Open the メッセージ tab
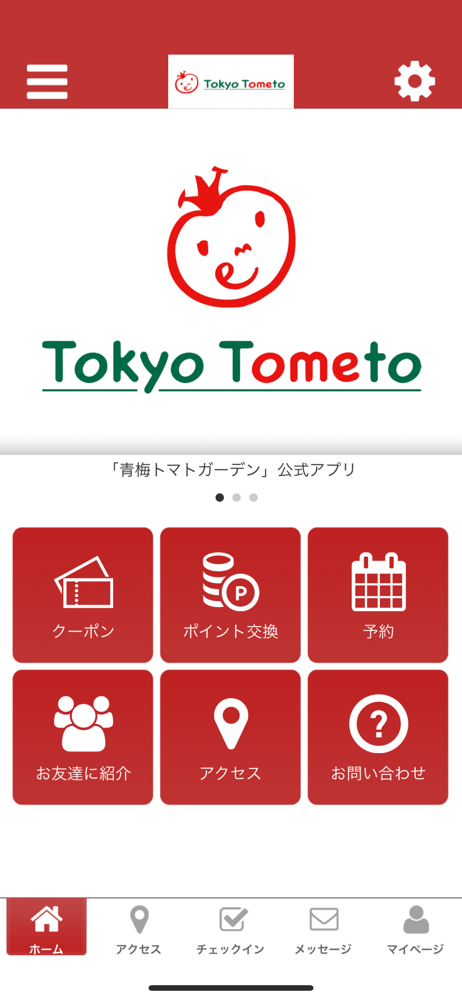The height and width of the screenshot is (1000, 462). coord(323,930)
